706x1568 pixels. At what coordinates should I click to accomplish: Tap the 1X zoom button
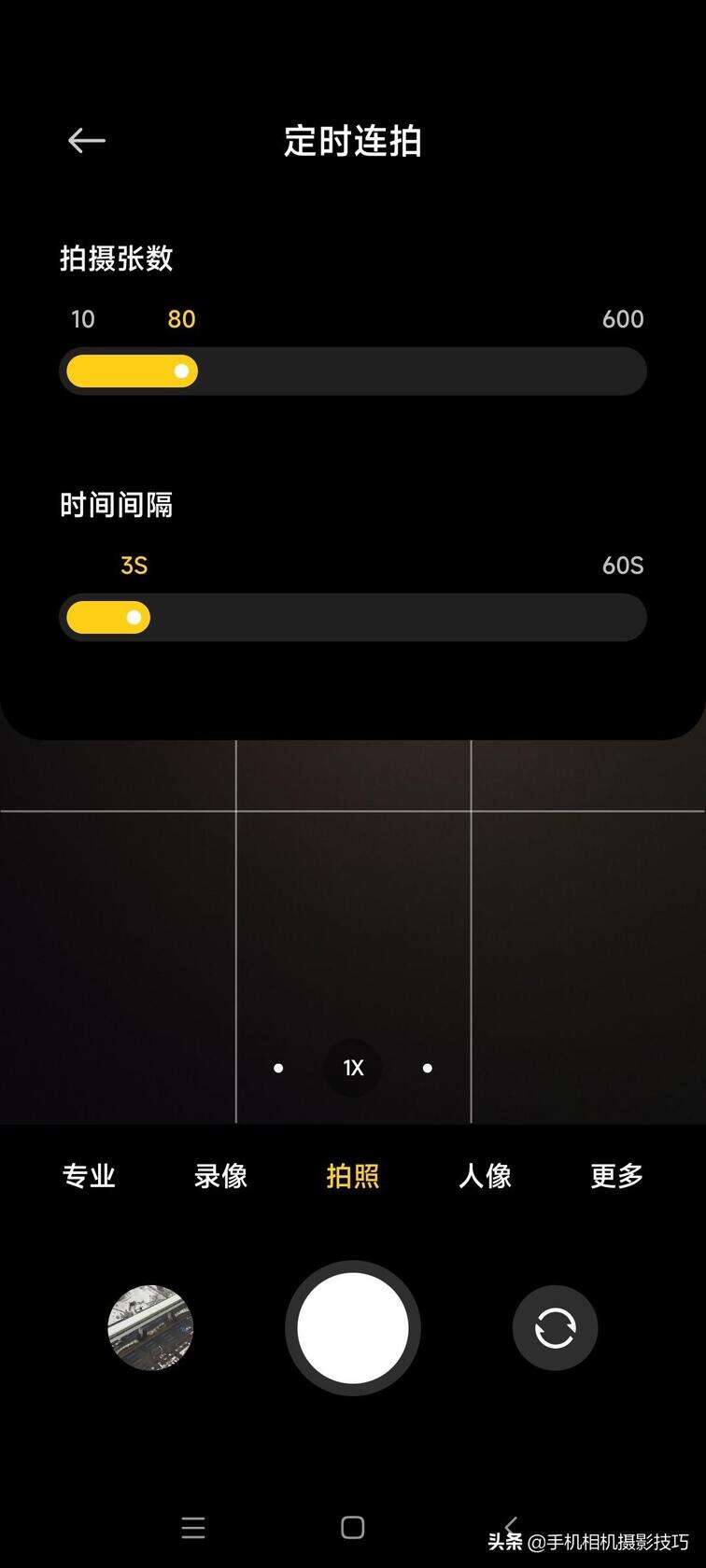(x=353, y=1068)
